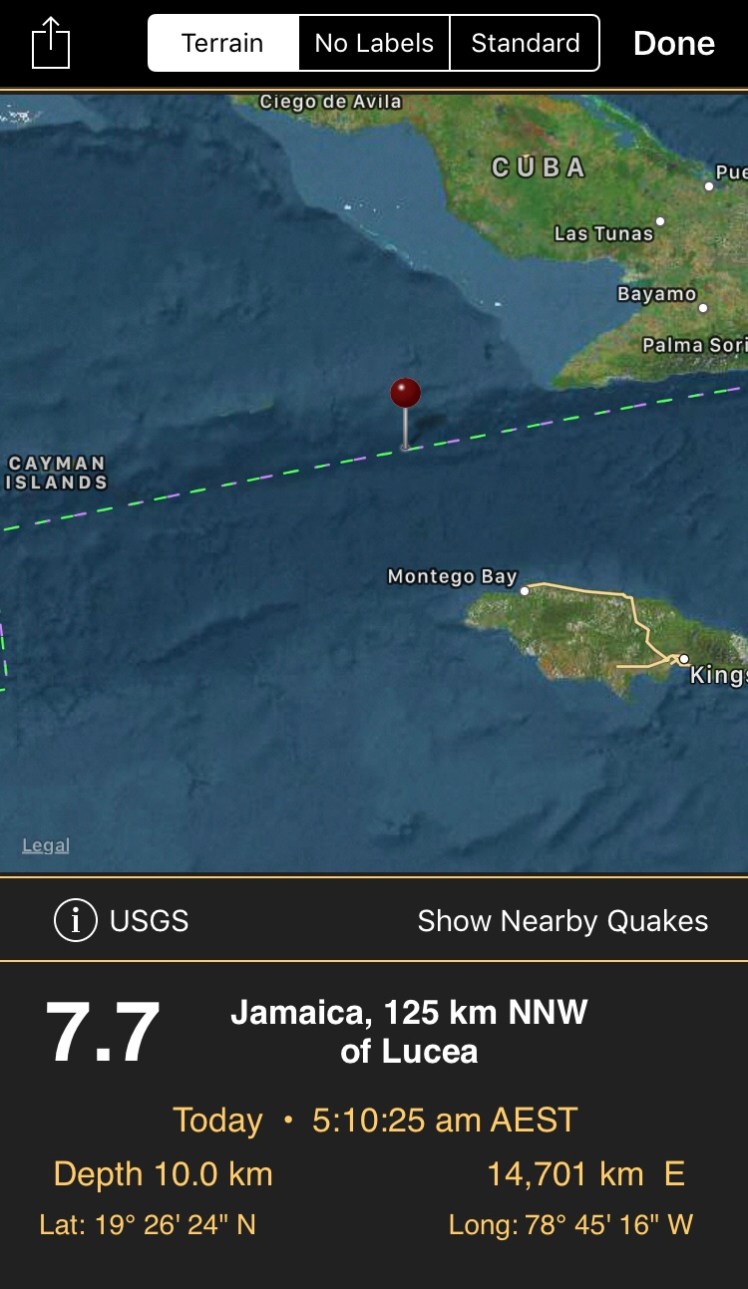Share this earthquake map

pyautogui.click(x=51, y=44)
